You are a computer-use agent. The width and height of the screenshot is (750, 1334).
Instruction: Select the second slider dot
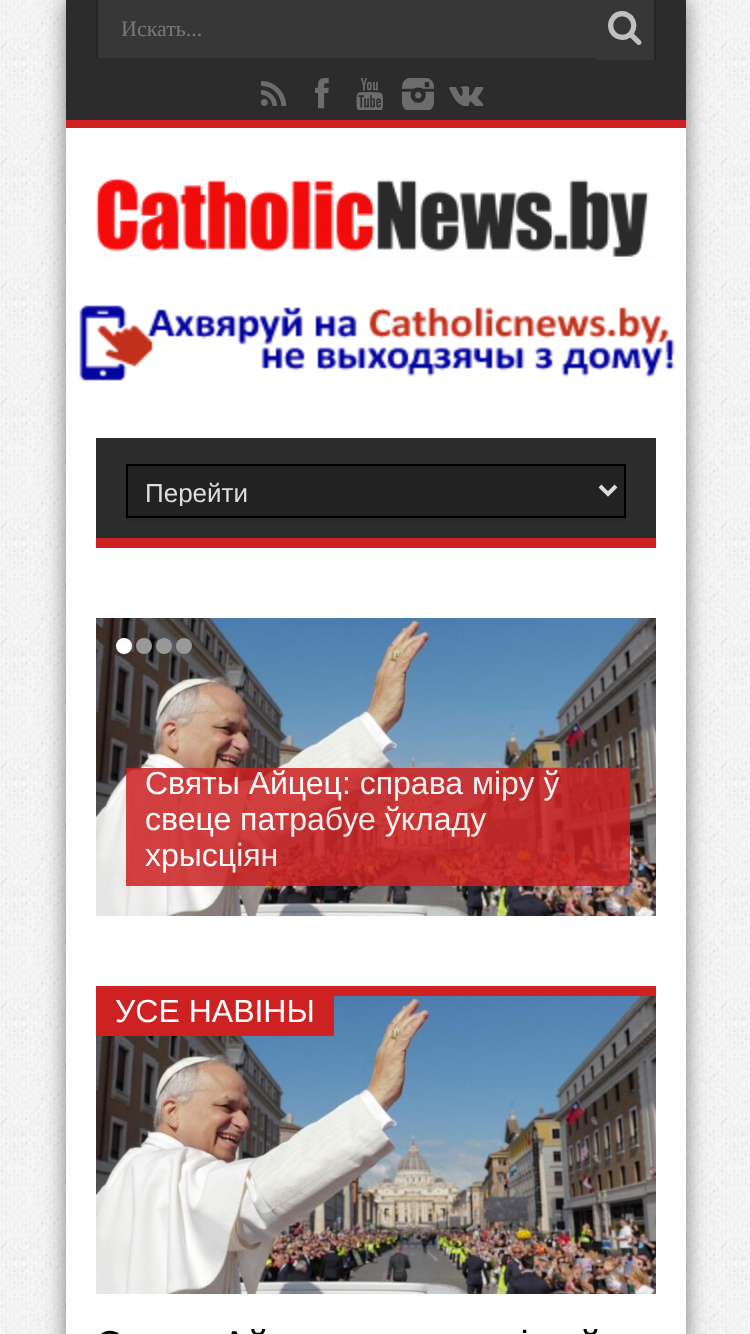(x=144, y=646)
